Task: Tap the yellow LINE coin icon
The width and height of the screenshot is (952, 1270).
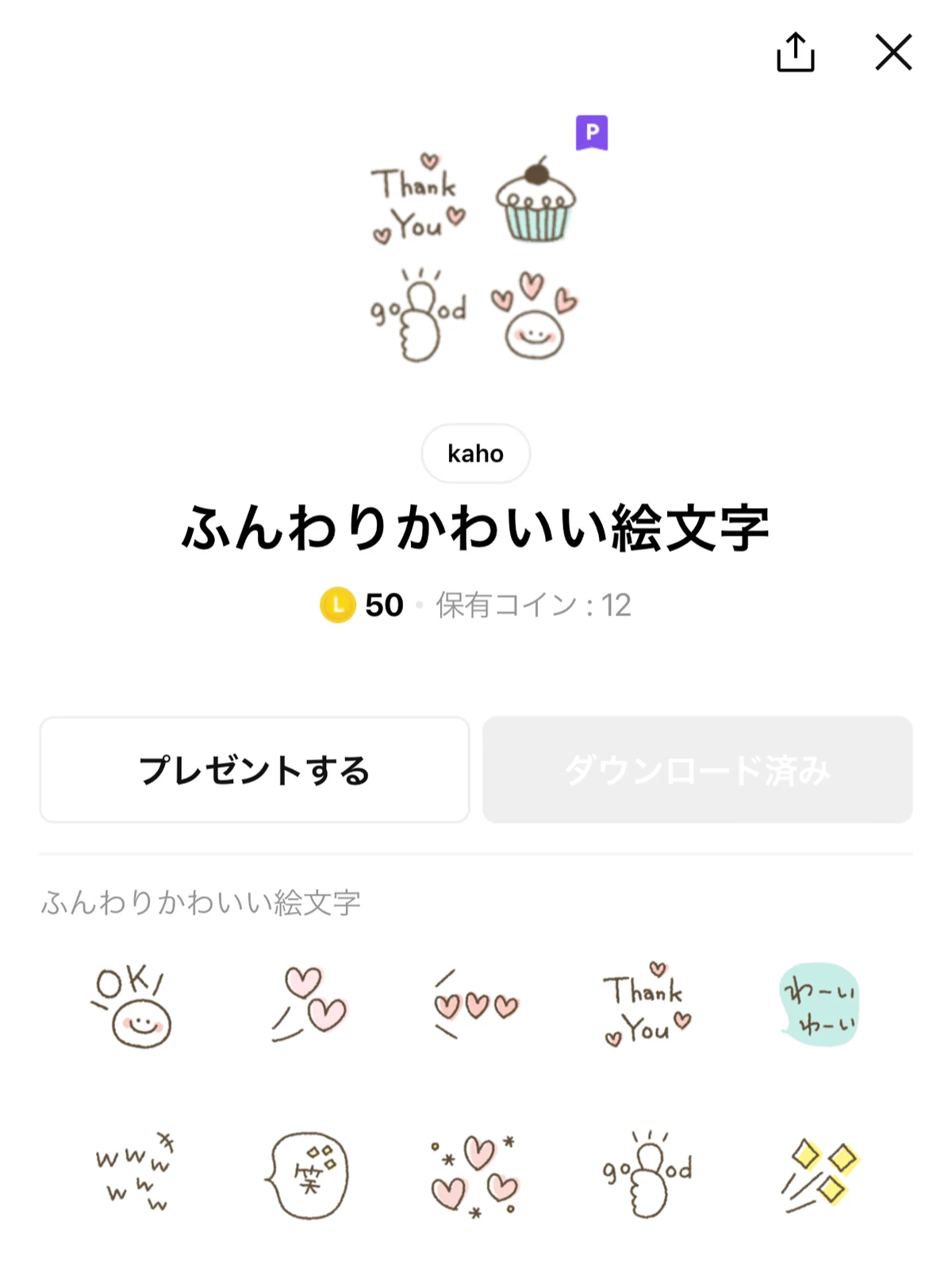Action: [336, 605]
